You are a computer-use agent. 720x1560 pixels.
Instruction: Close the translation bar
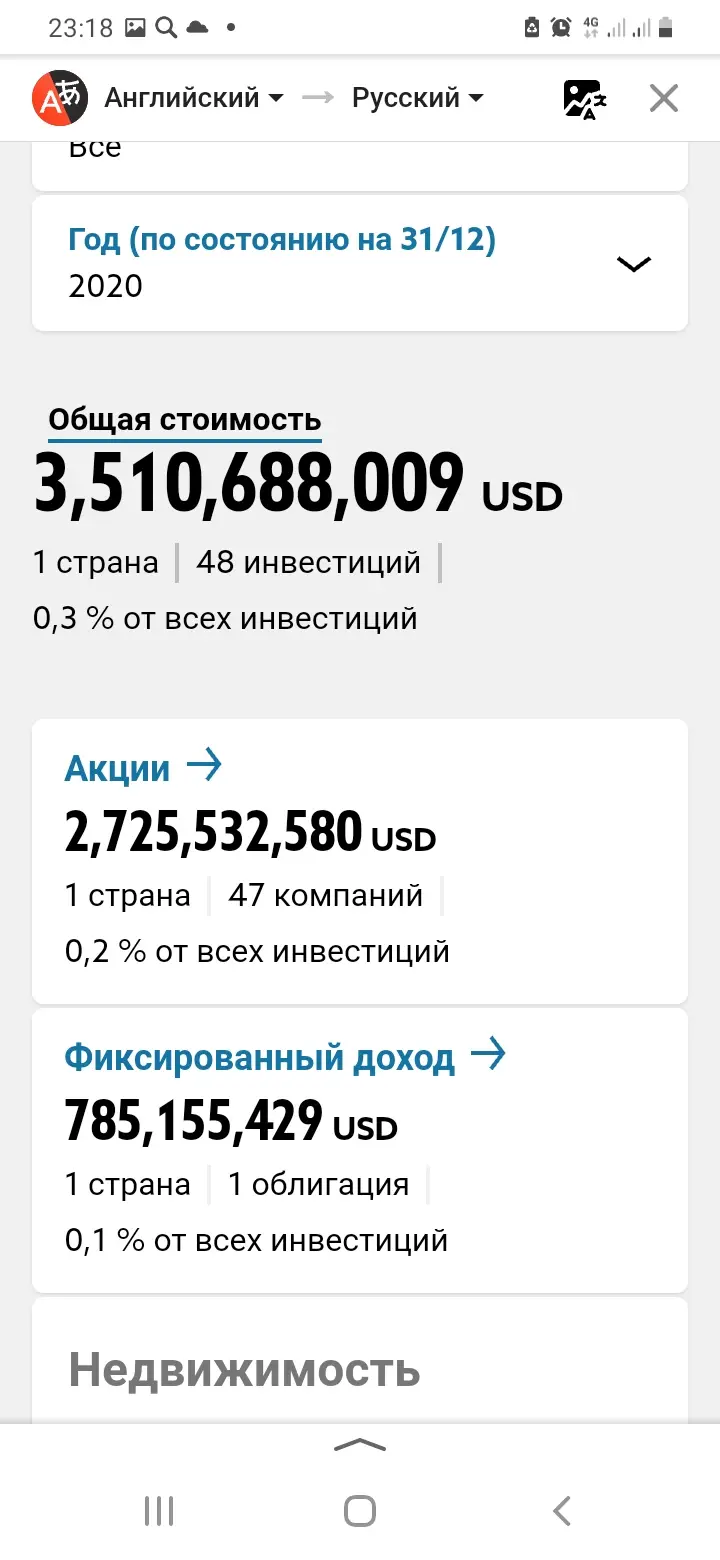tap(664, 98)
